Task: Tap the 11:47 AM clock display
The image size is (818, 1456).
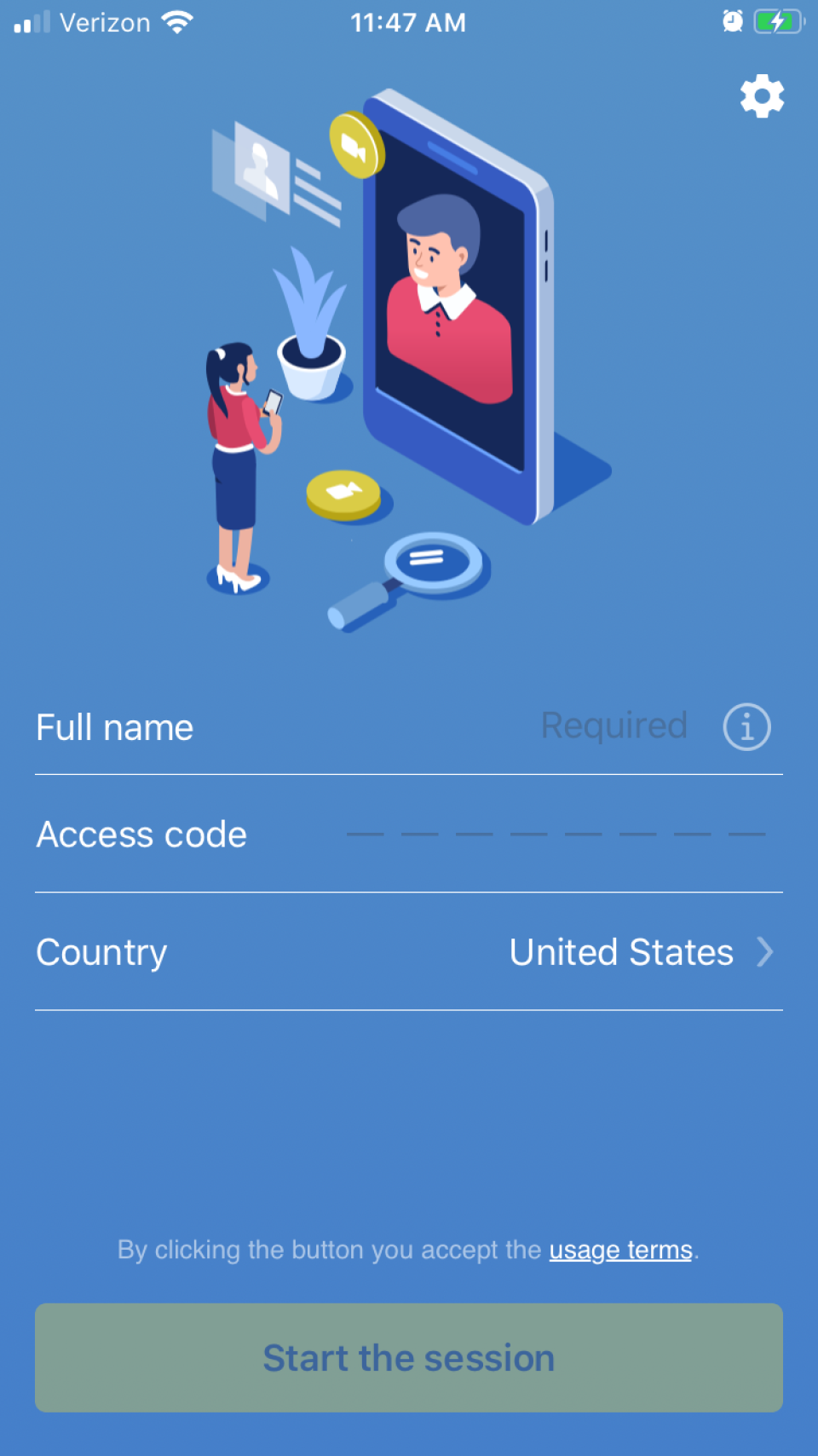Action: click(409, 22)
